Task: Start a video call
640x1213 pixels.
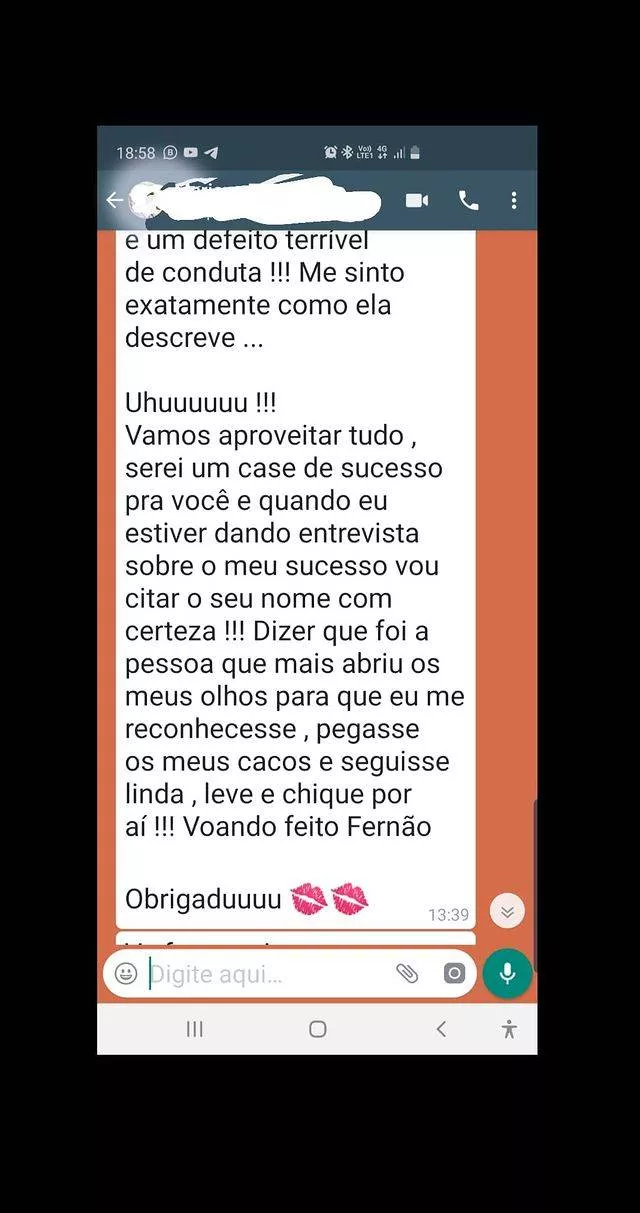Action: click(x=417, y=200)
